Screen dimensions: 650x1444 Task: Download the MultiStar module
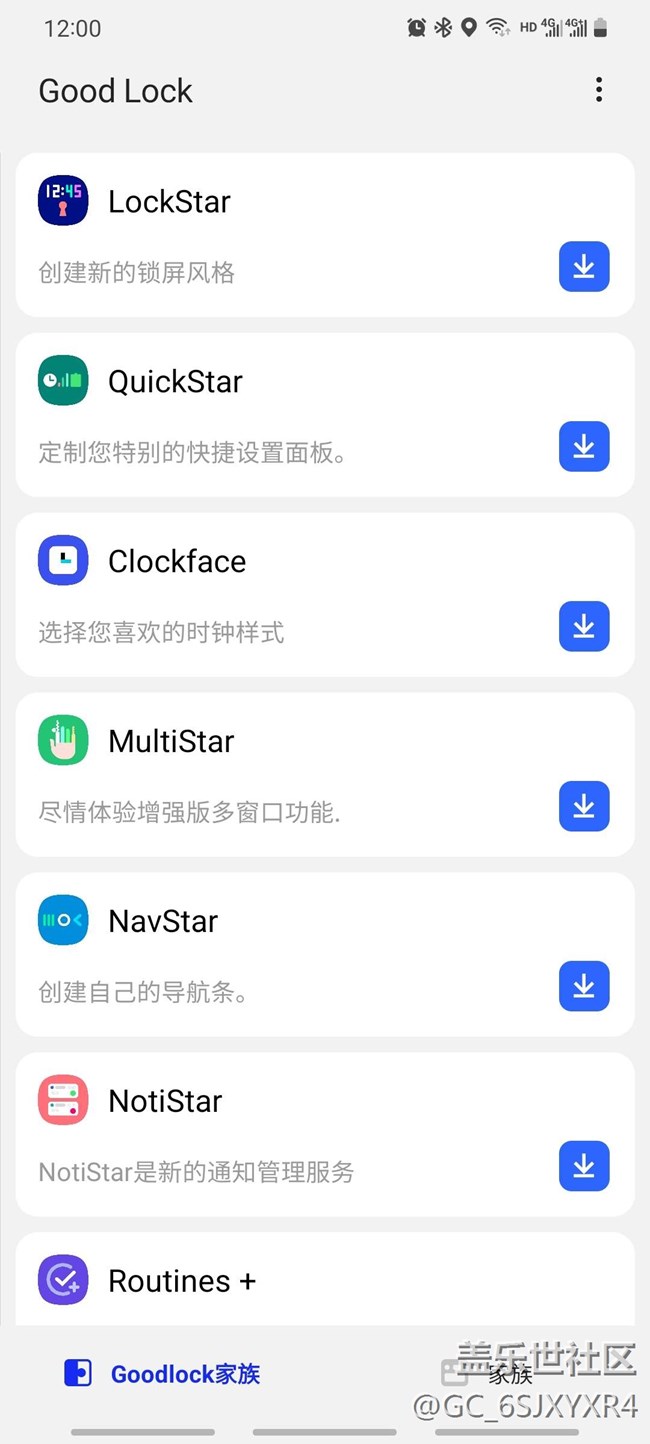(584, 807)
